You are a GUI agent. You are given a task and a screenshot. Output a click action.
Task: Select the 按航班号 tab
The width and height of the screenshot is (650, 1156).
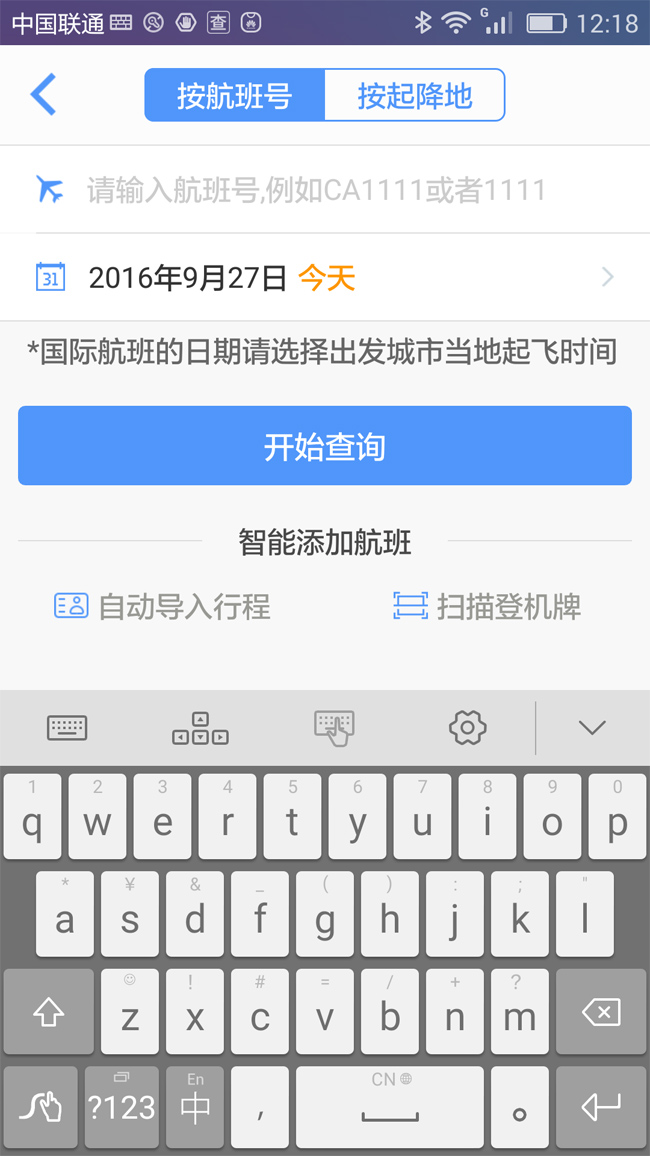pos(234,95)
